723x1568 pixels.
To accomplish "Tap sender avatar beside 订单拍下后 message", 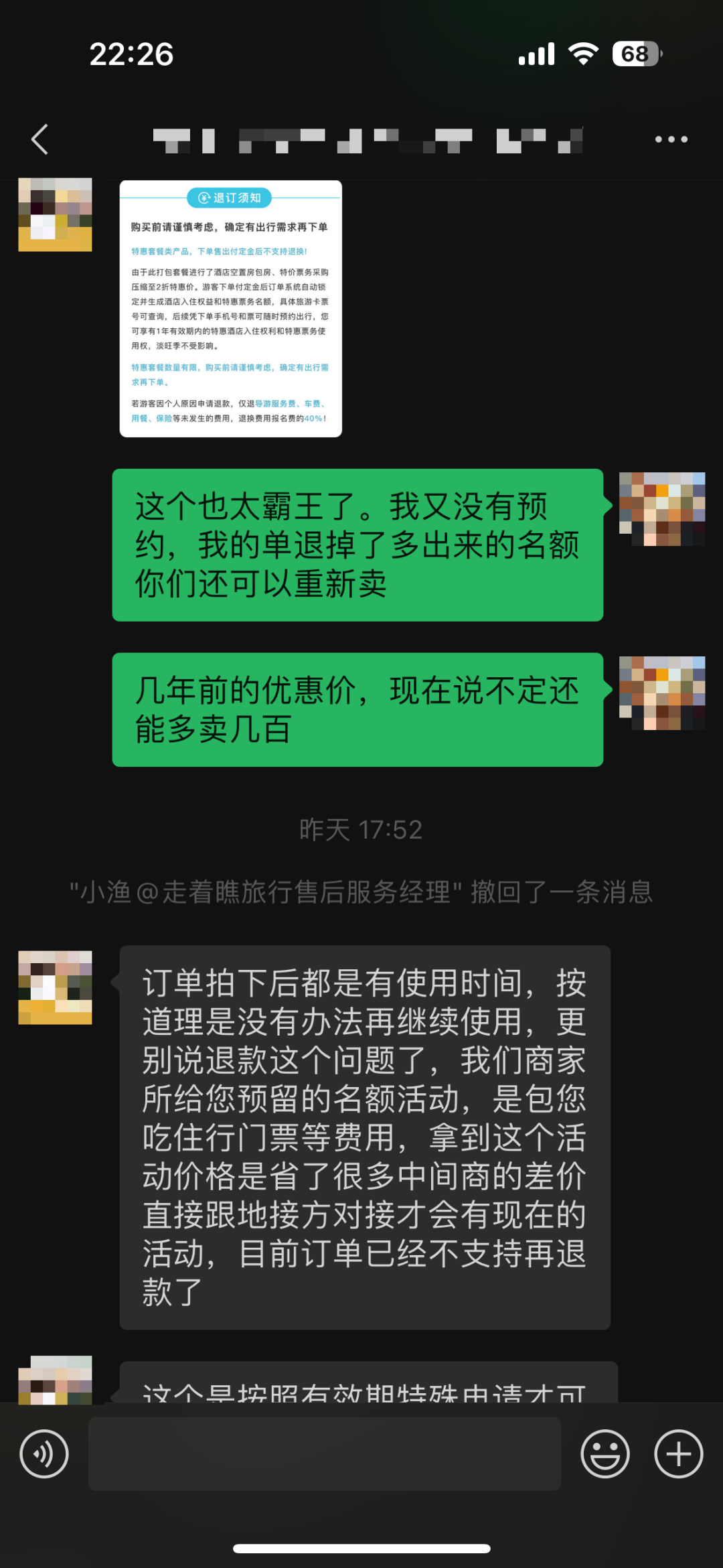I will click(55, 987).
